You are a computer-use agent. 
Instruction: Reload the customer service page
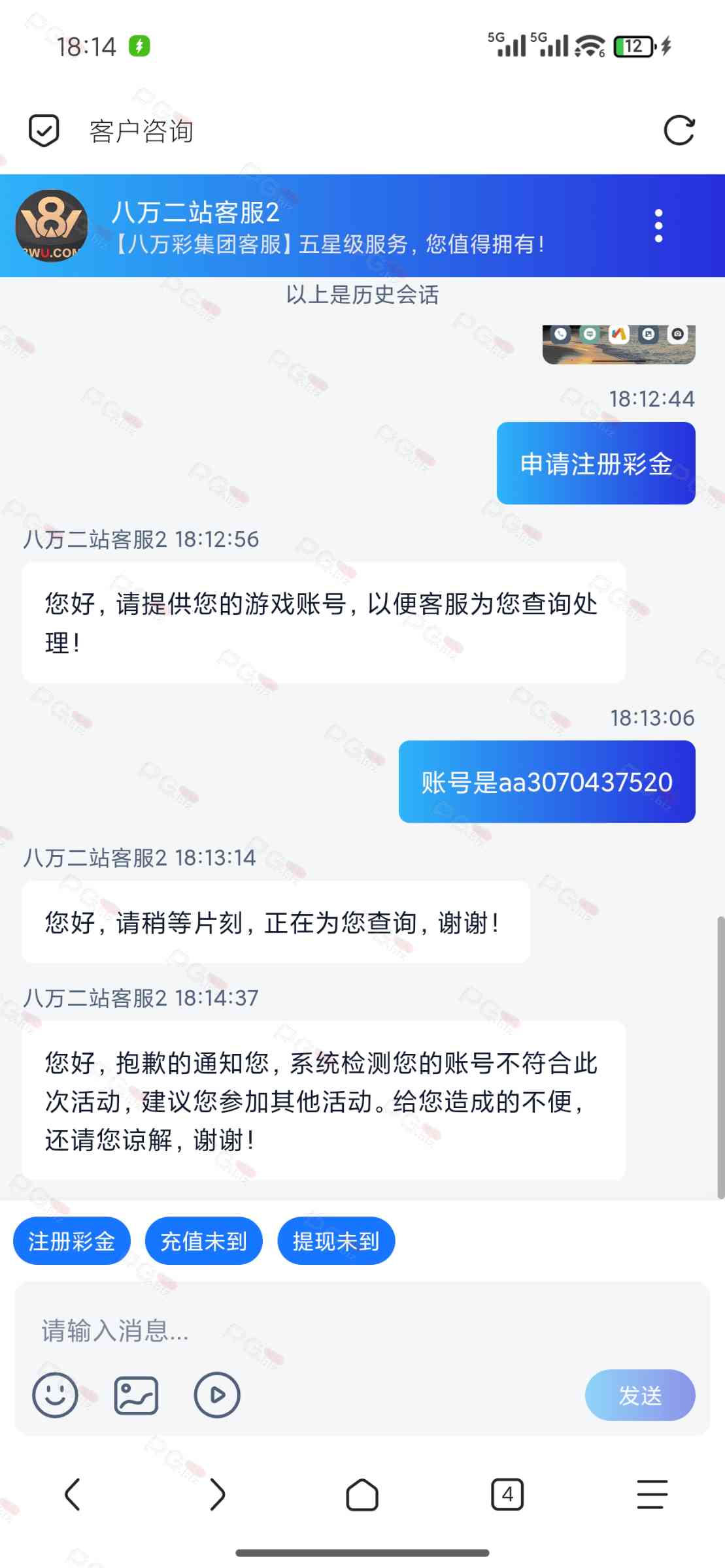679,131
